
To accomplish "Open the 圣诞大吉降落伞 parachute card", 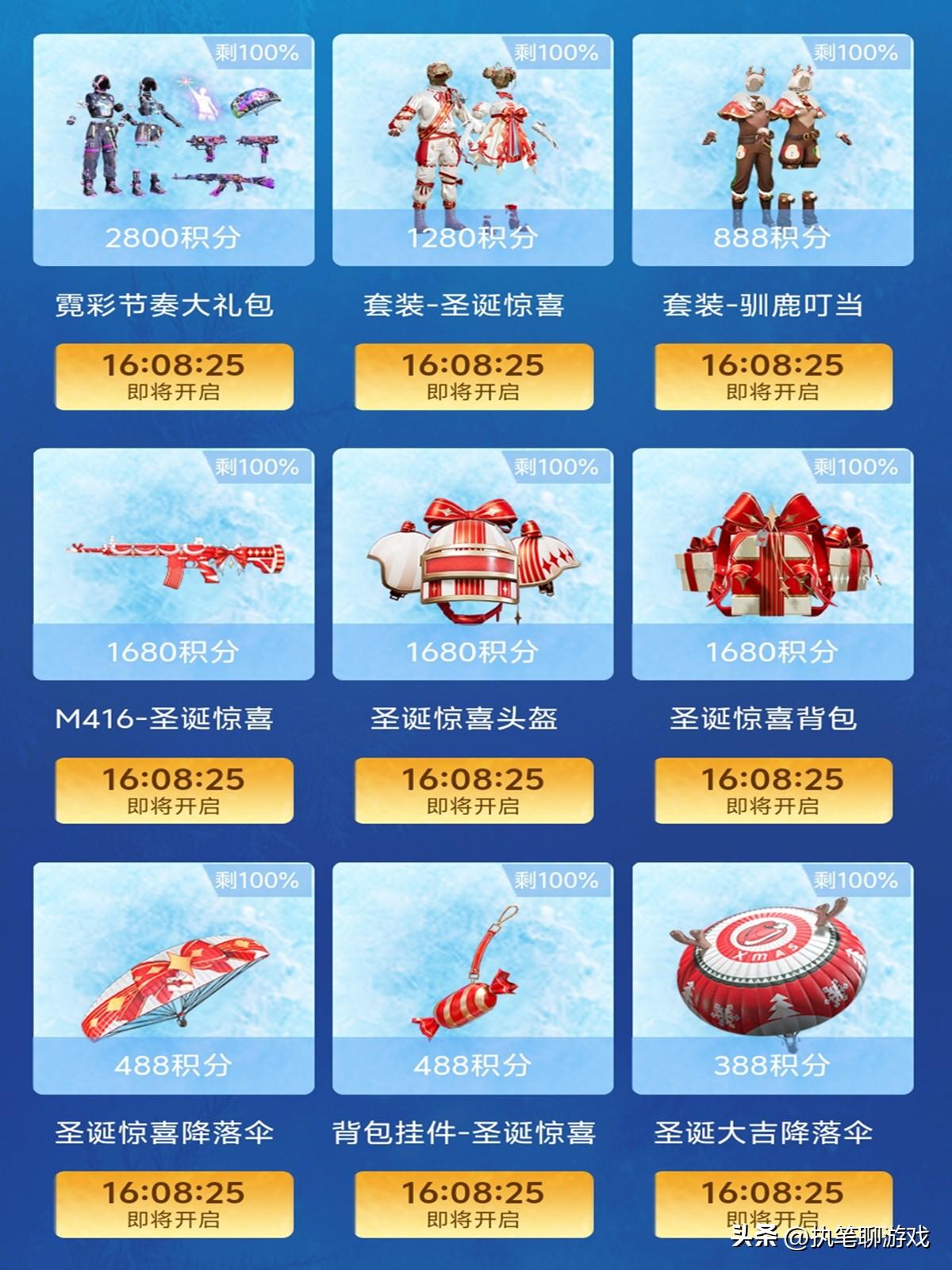I will click(772, 978).
